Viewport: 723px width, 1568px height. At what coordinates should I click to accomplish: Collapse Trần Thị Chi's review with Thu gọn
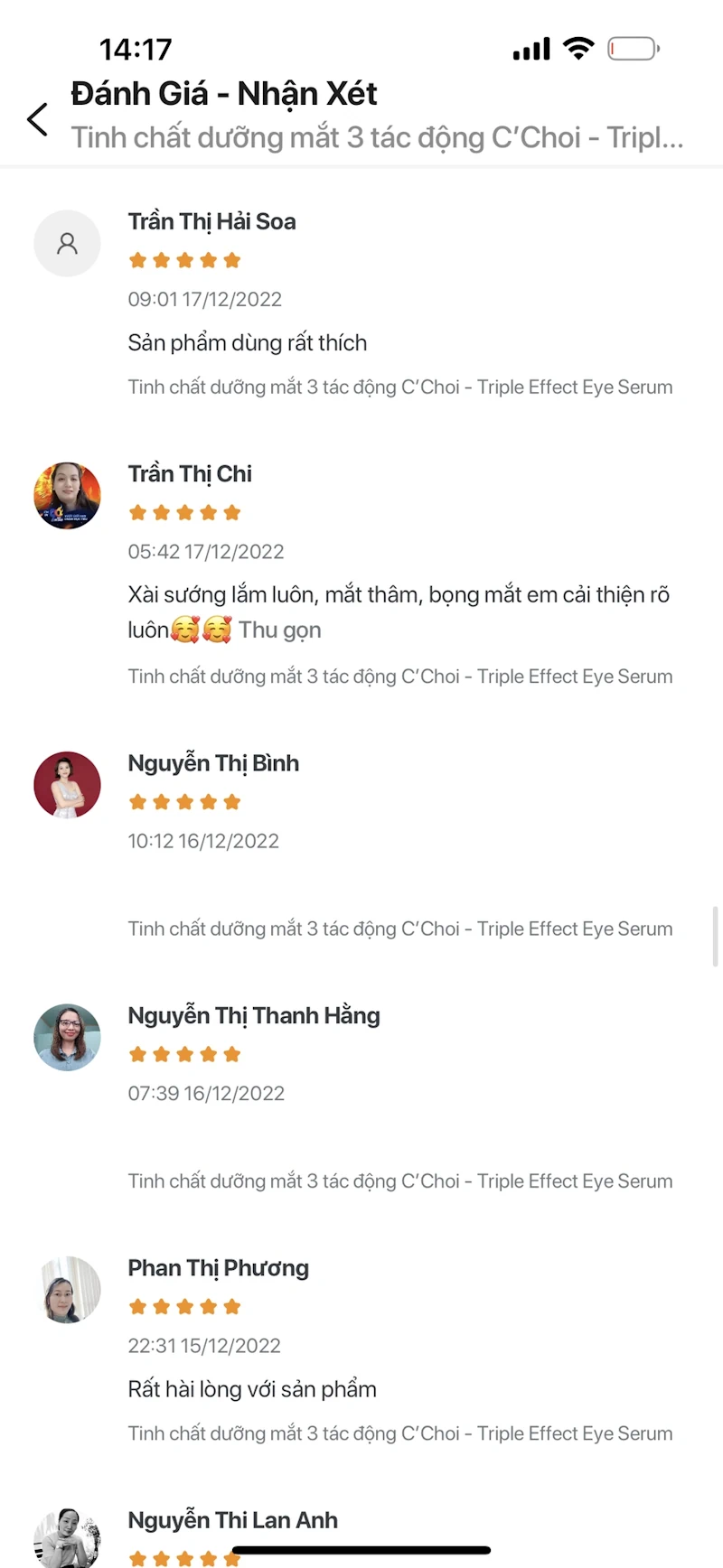tap(279, 630)
